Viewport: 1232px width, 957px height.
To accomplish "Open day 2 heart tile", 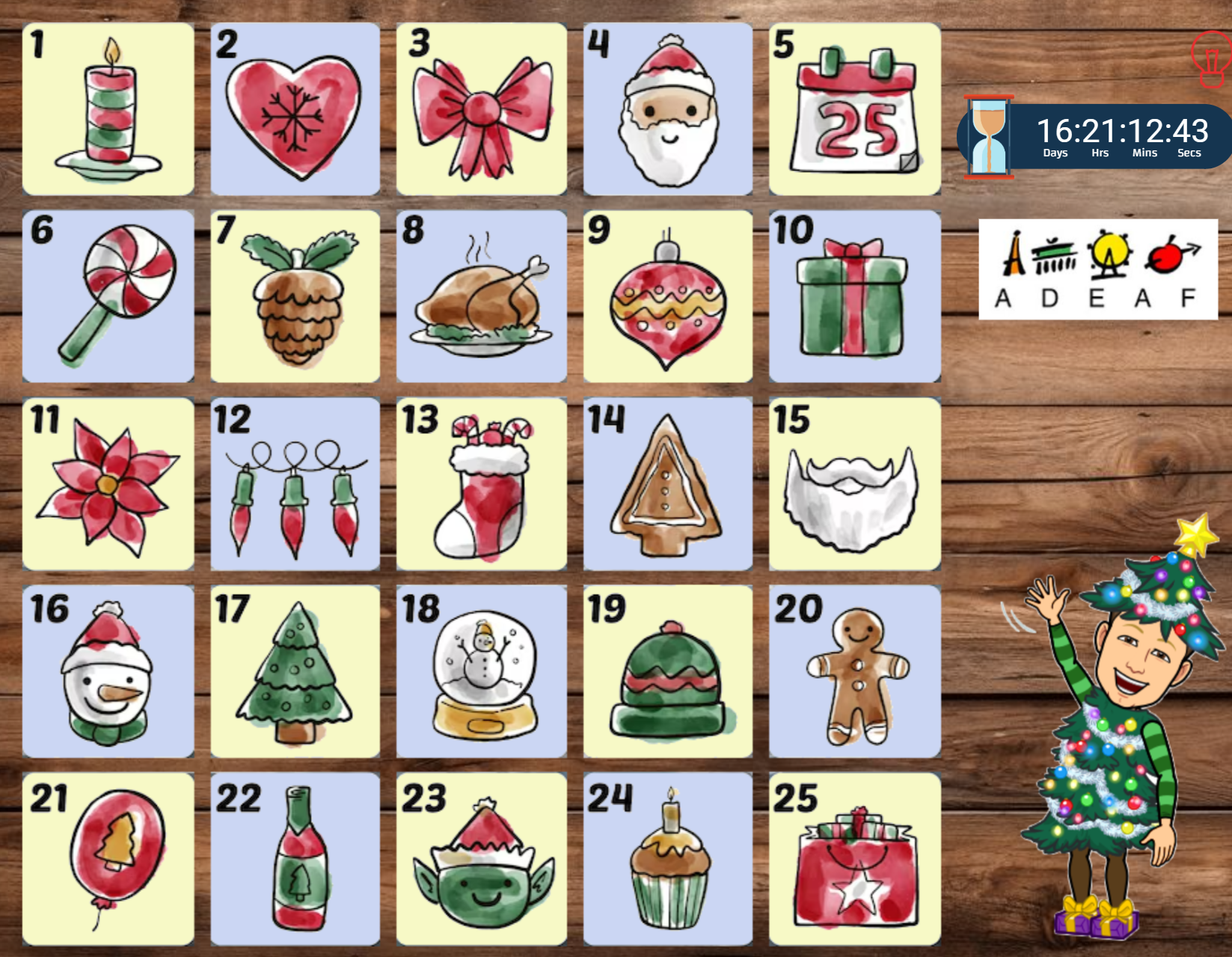I will [295, 109].
